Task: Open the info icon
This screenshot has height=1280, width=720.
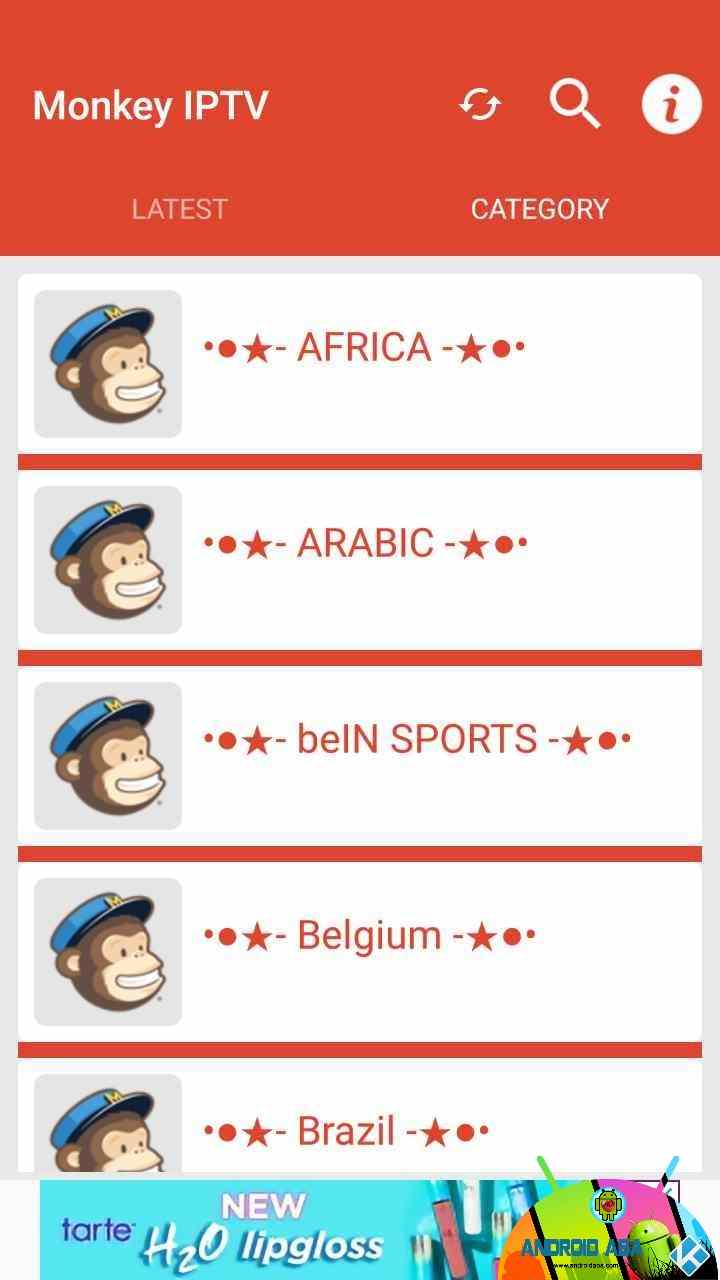Action: pos(671,104)
